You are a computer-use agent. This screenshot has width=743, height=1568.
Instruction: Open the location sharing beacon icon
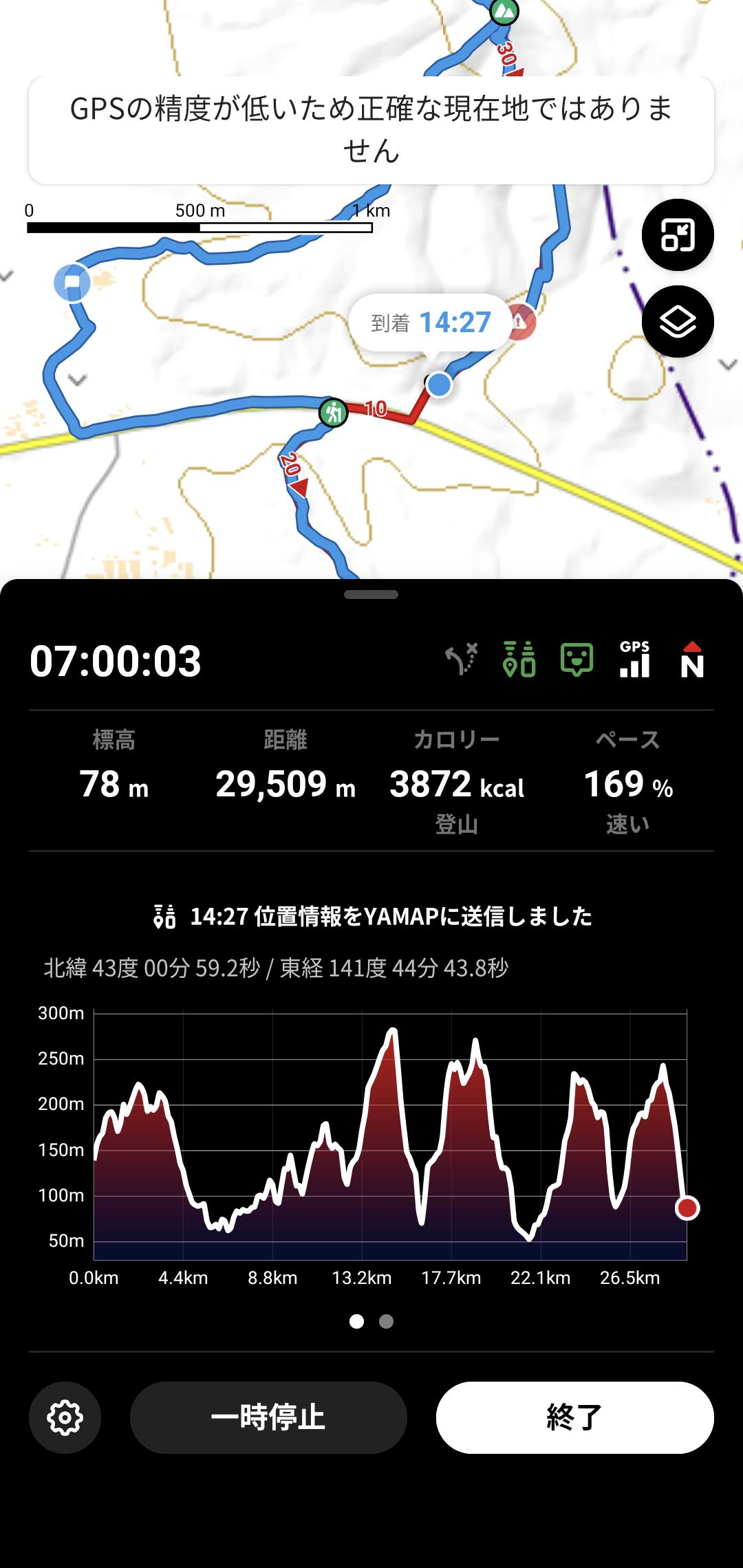(x=519, y=660)
